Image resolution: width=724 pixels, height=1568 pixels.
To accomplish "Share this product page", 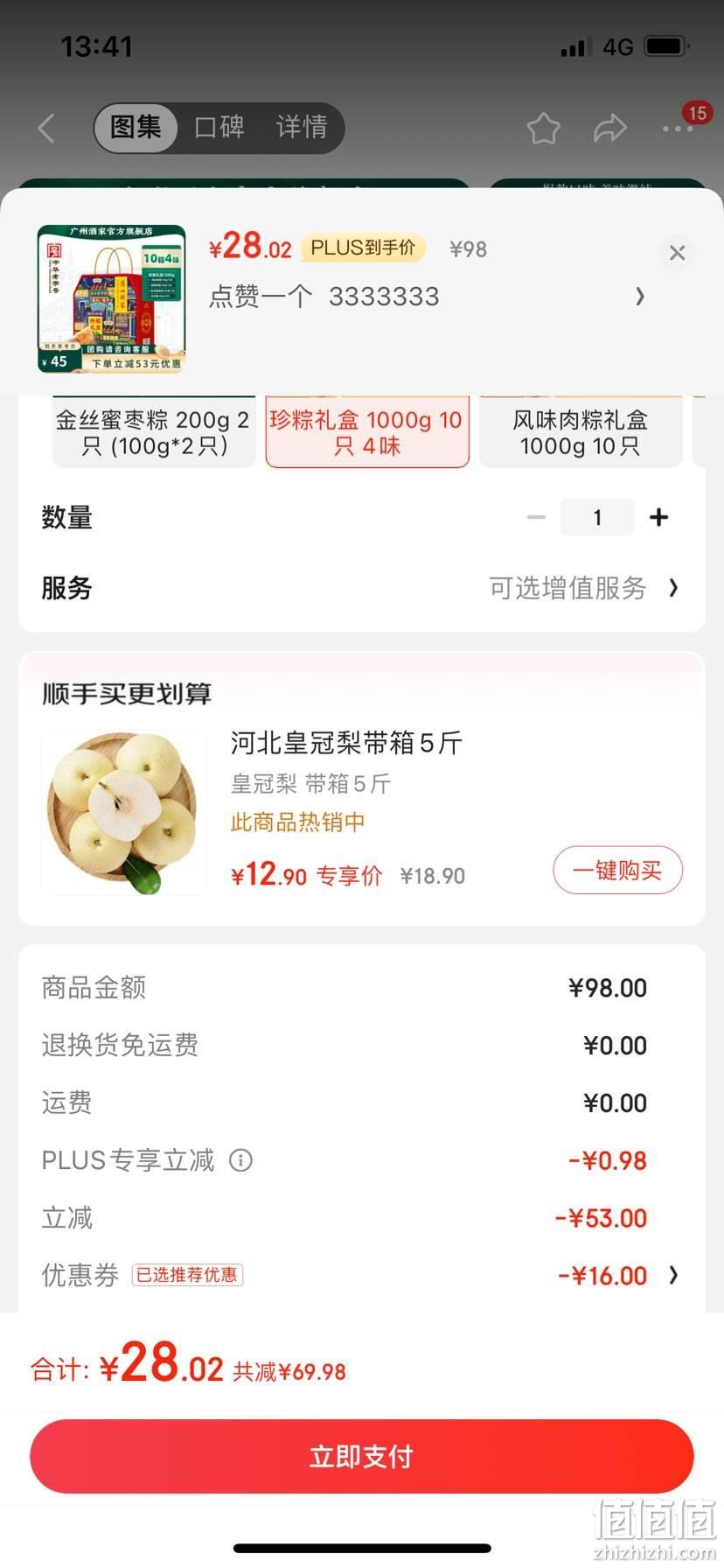I will tap(609, 129).
